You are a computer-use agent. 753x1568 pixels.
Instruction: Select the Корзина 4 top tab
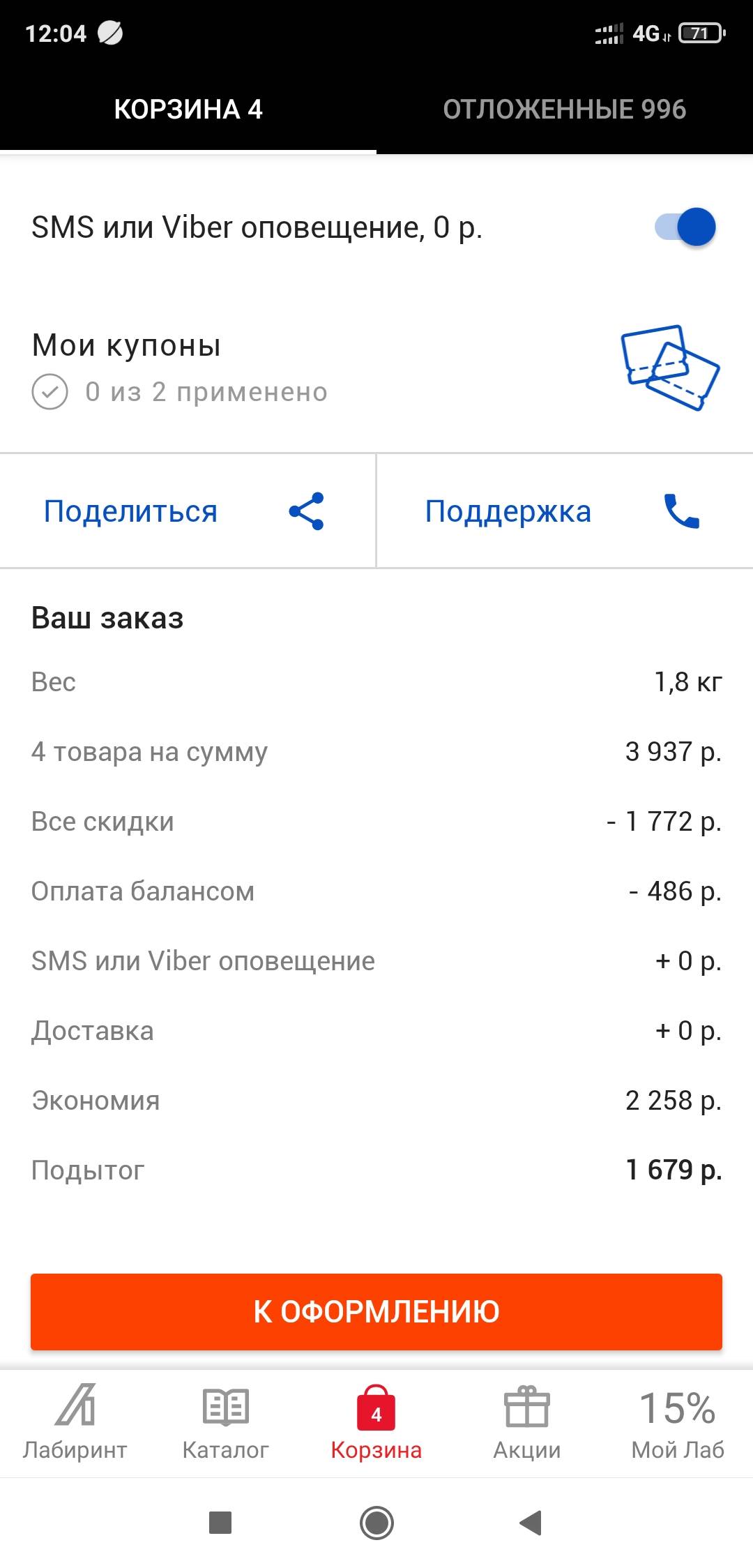[x=188, y=110]
